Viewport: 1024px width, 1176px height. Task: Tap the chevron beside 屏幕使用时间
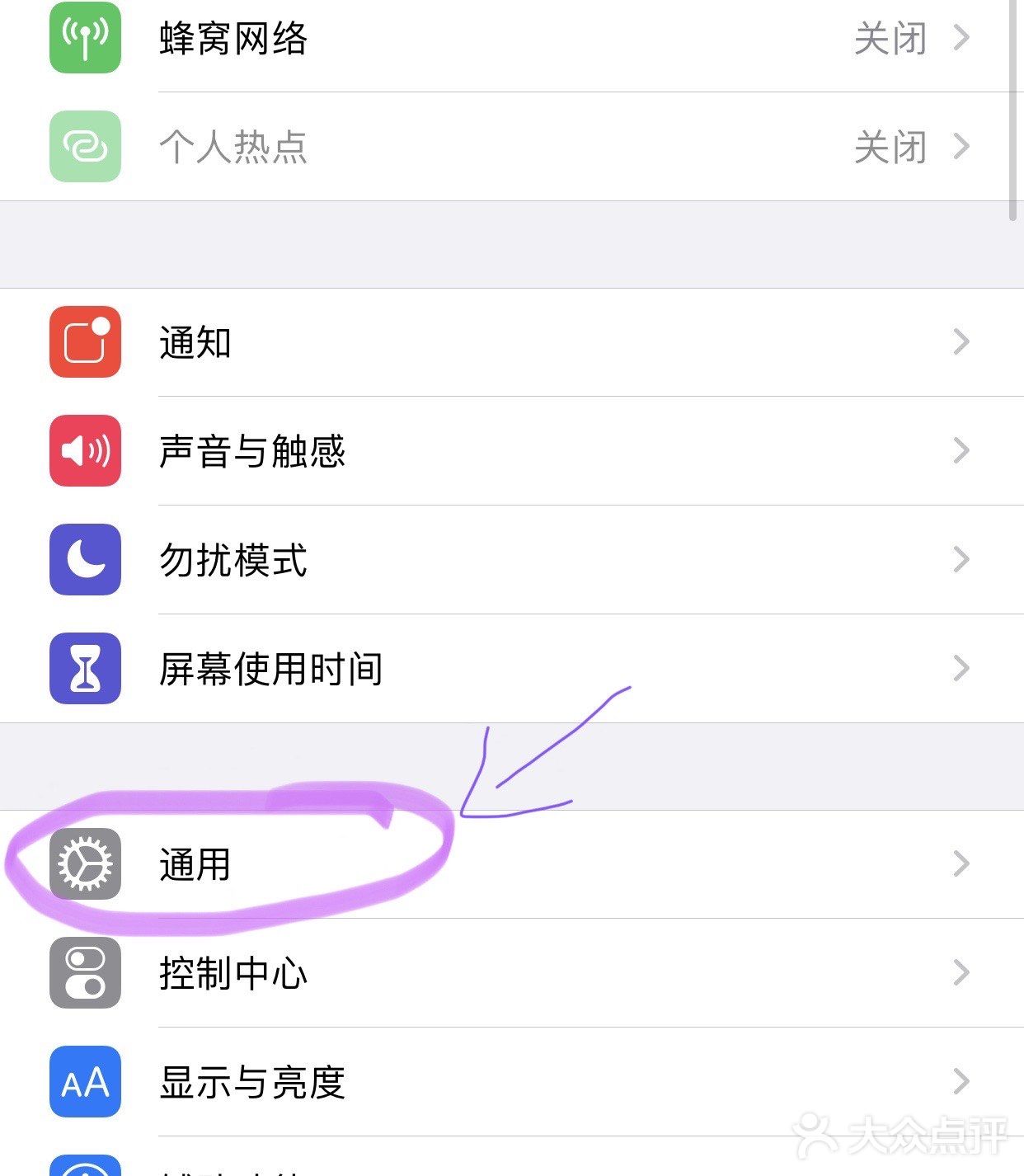coord(961,670)
